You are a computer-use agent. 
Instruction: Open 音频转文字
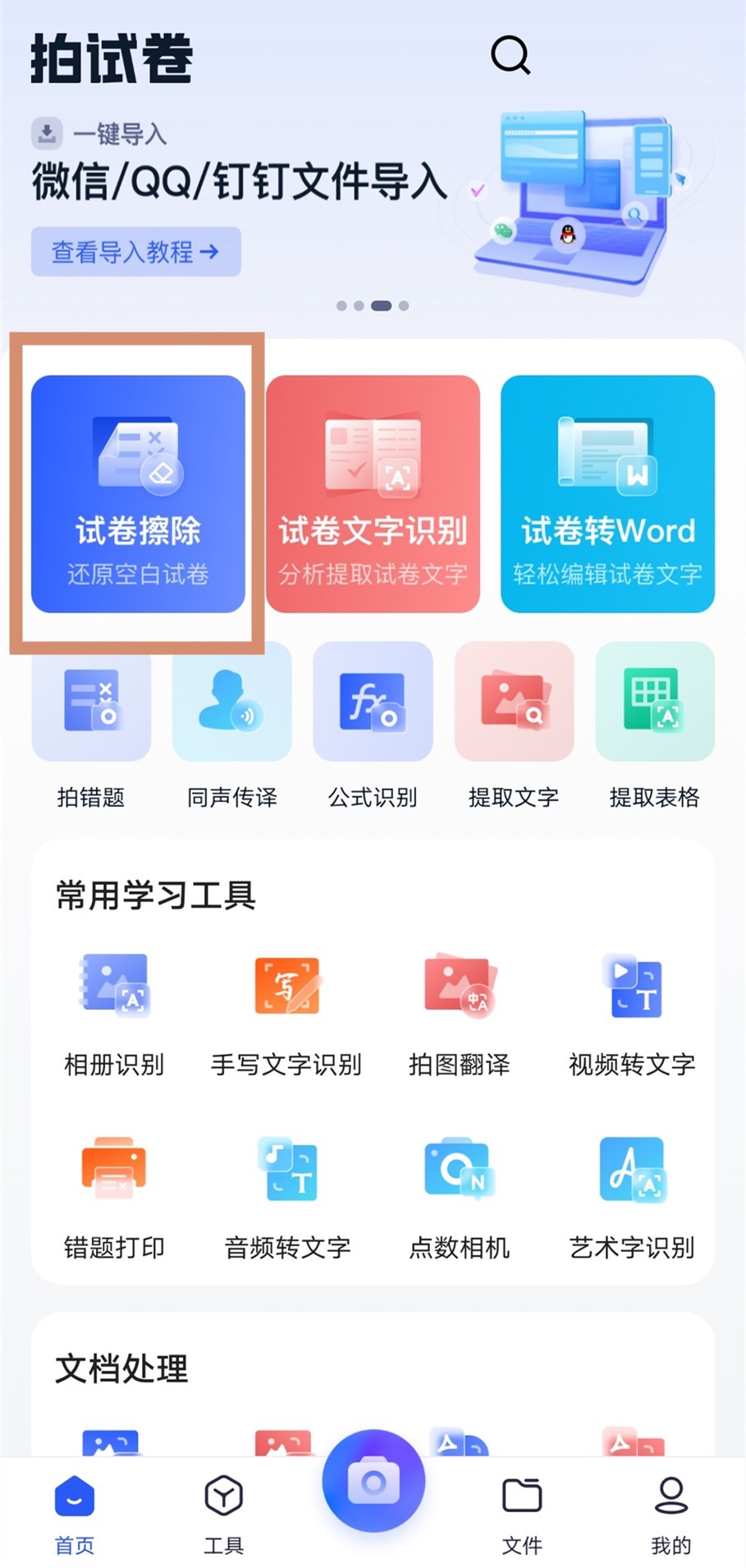click(286, 1196)
